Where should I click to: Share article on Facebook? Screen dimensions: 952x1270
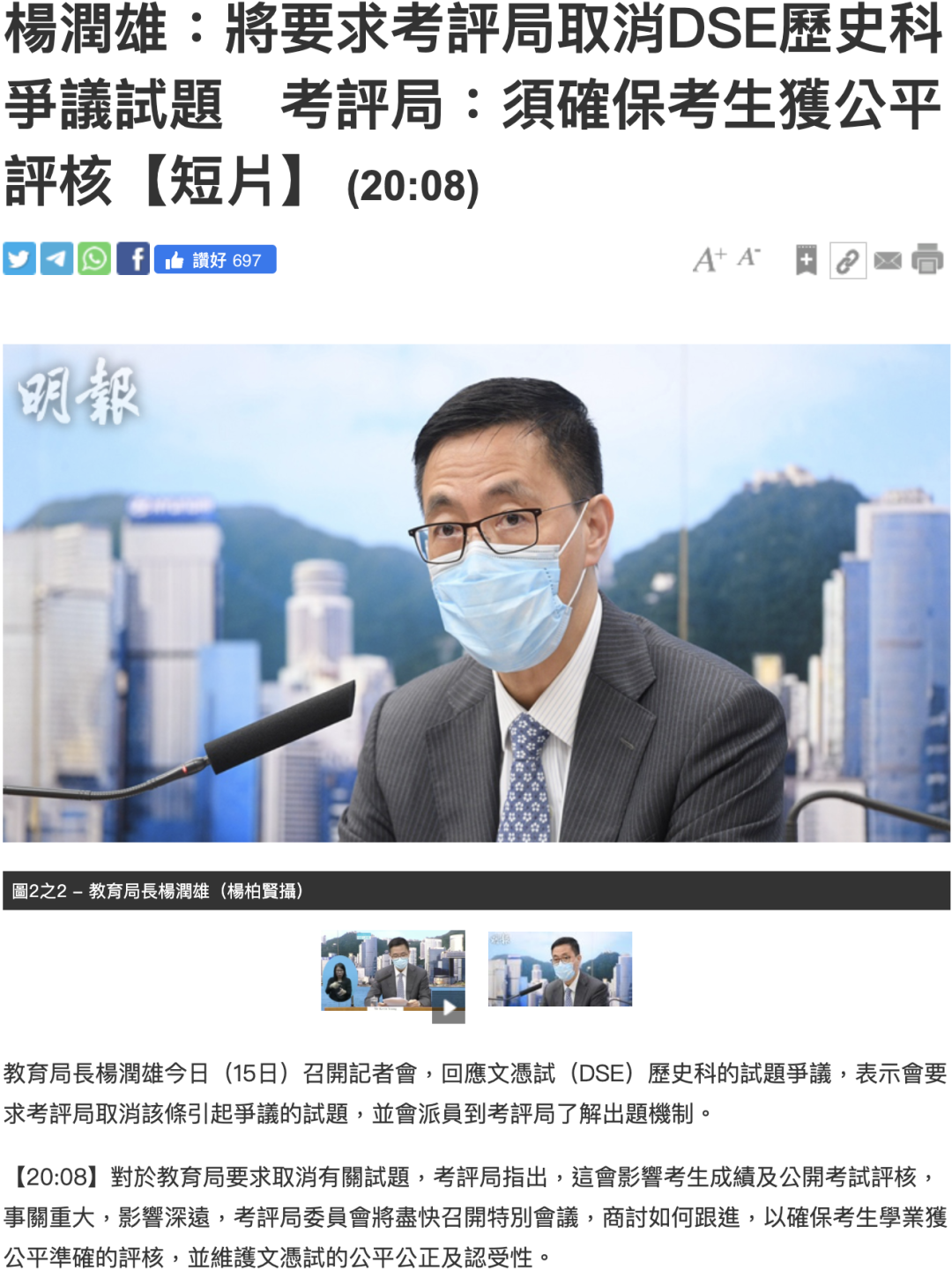133,260
